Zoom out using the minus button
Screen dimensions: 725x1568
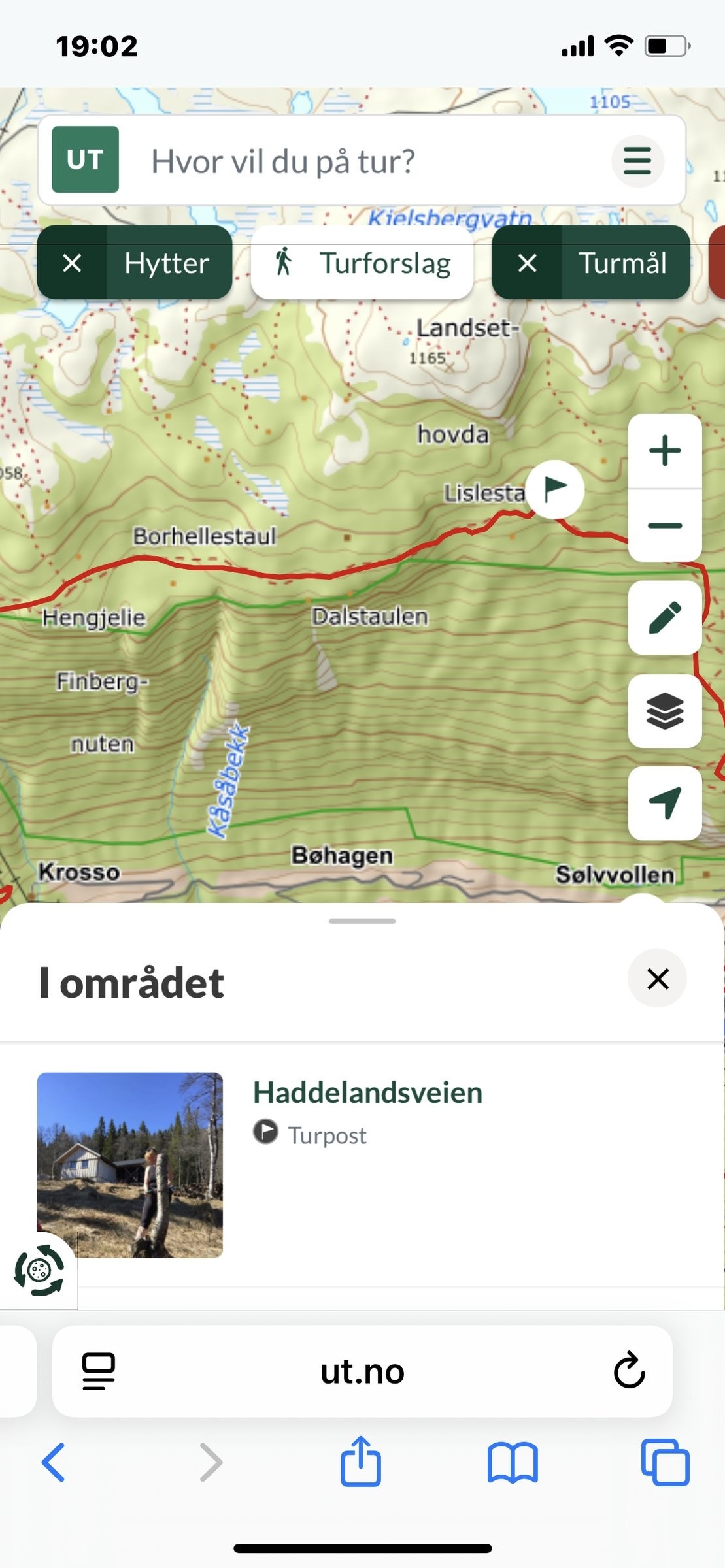(x=665, y=525)
